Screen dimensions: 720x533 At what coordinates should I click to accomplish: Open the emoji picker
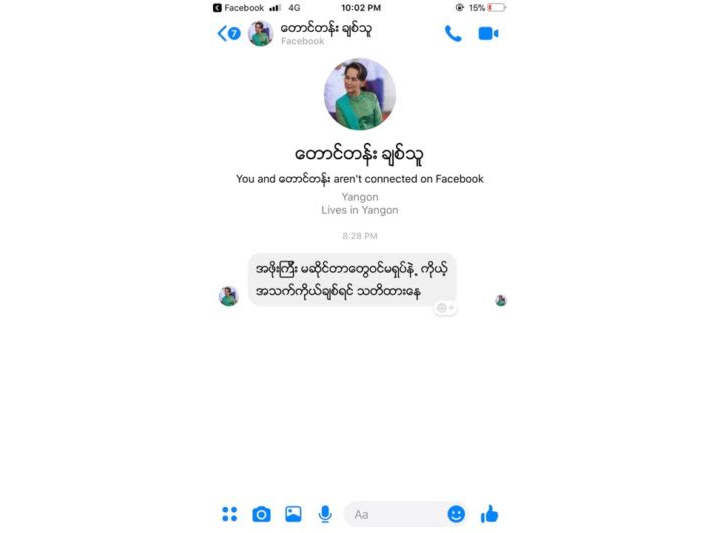456,514
